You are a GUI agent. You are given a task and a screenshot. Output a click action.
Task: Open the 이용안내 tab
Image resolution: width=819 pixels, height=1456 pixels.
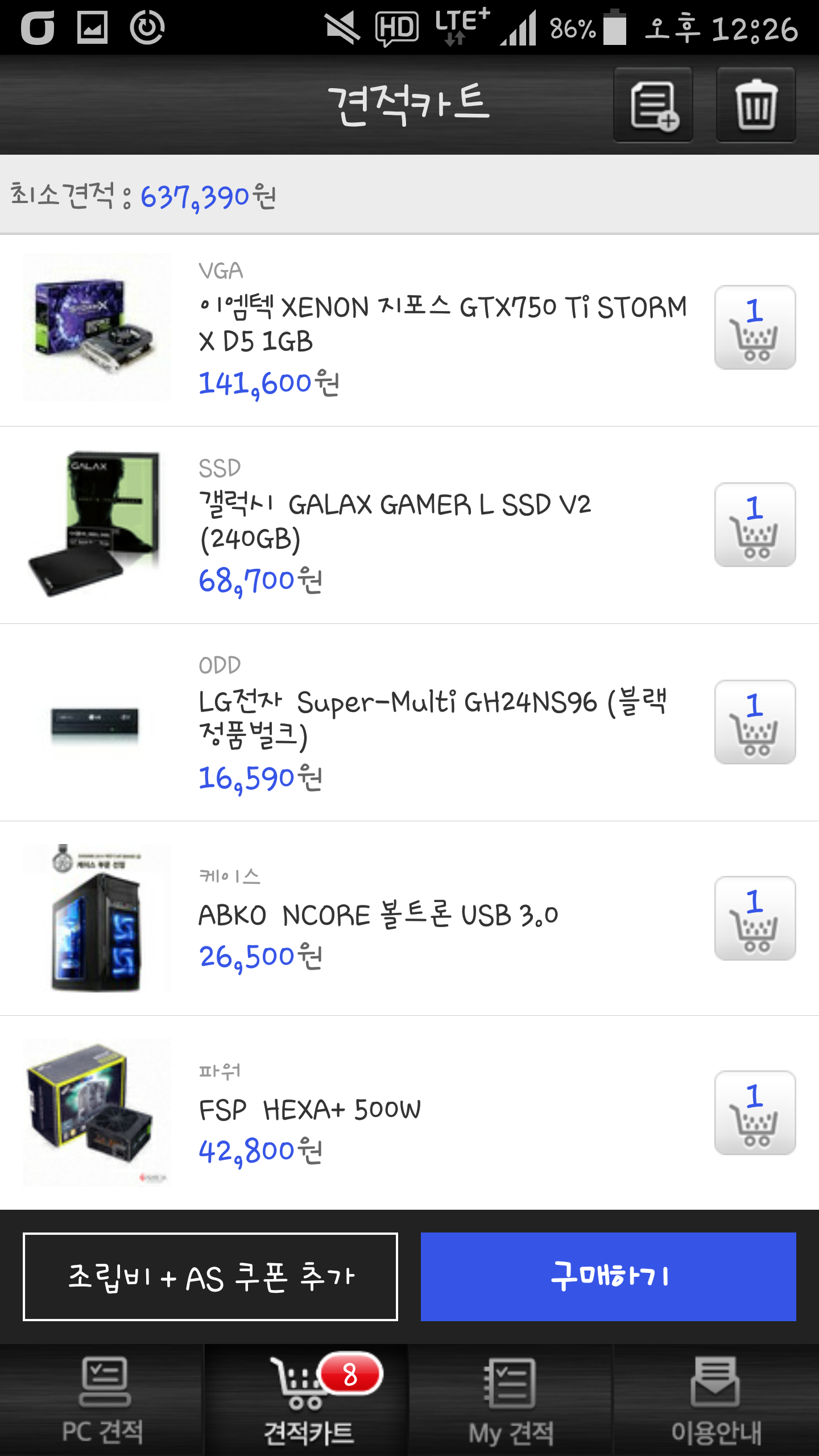pos(716,1400)
